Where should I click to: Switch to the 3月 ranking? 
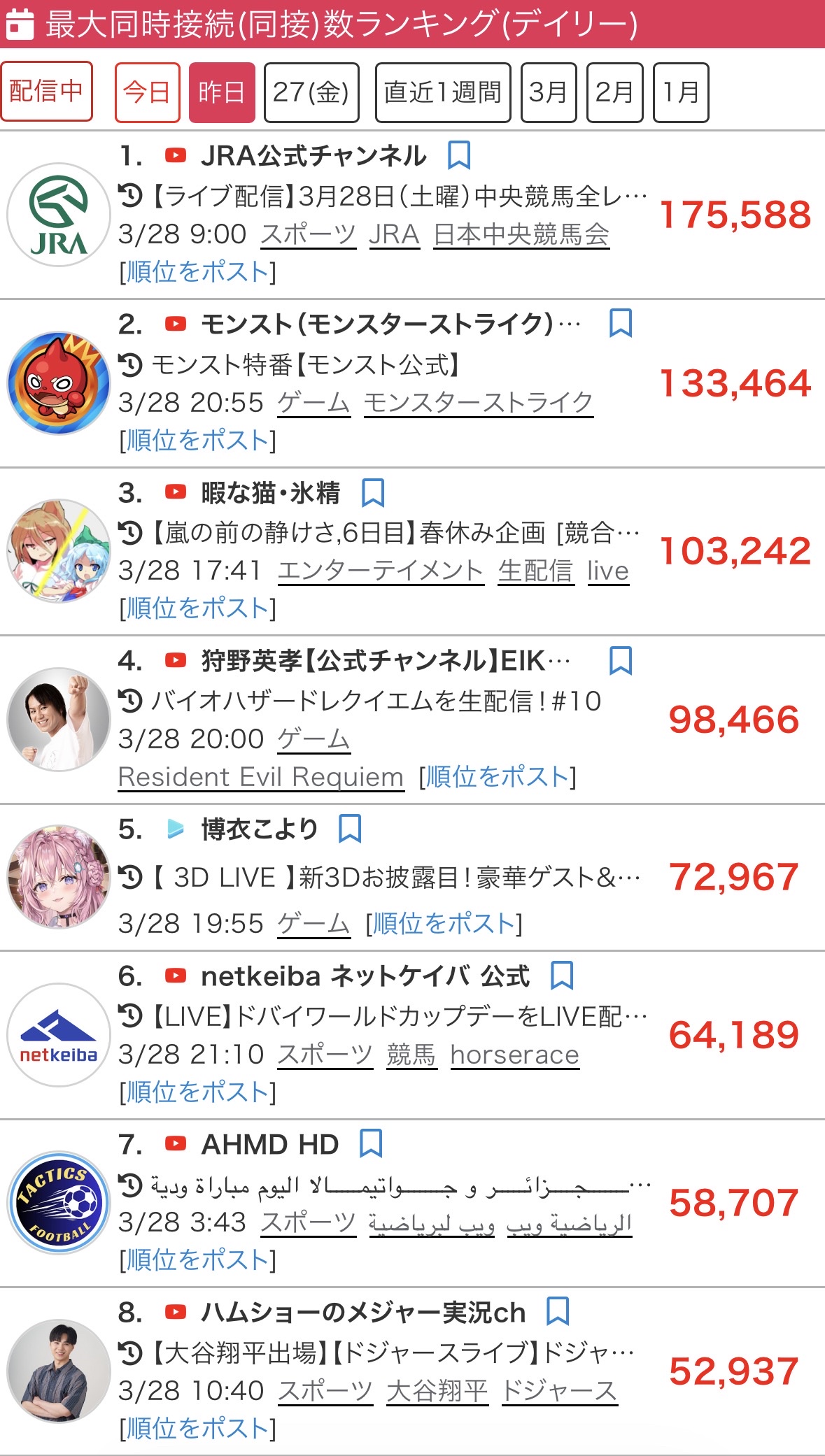(x=549, y=92)
